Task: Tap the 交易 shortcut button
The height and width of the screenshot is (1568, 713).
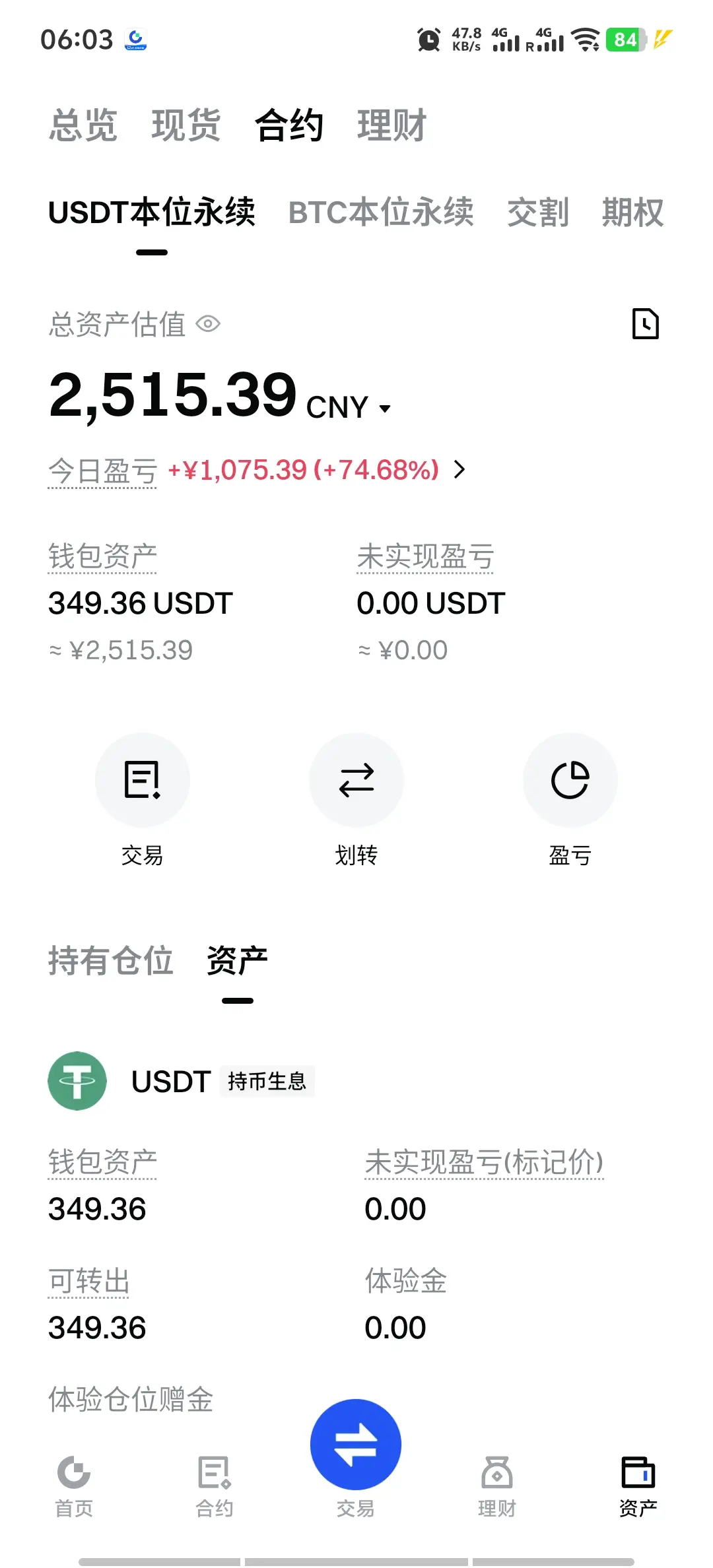Action: (x=143, y=800)
